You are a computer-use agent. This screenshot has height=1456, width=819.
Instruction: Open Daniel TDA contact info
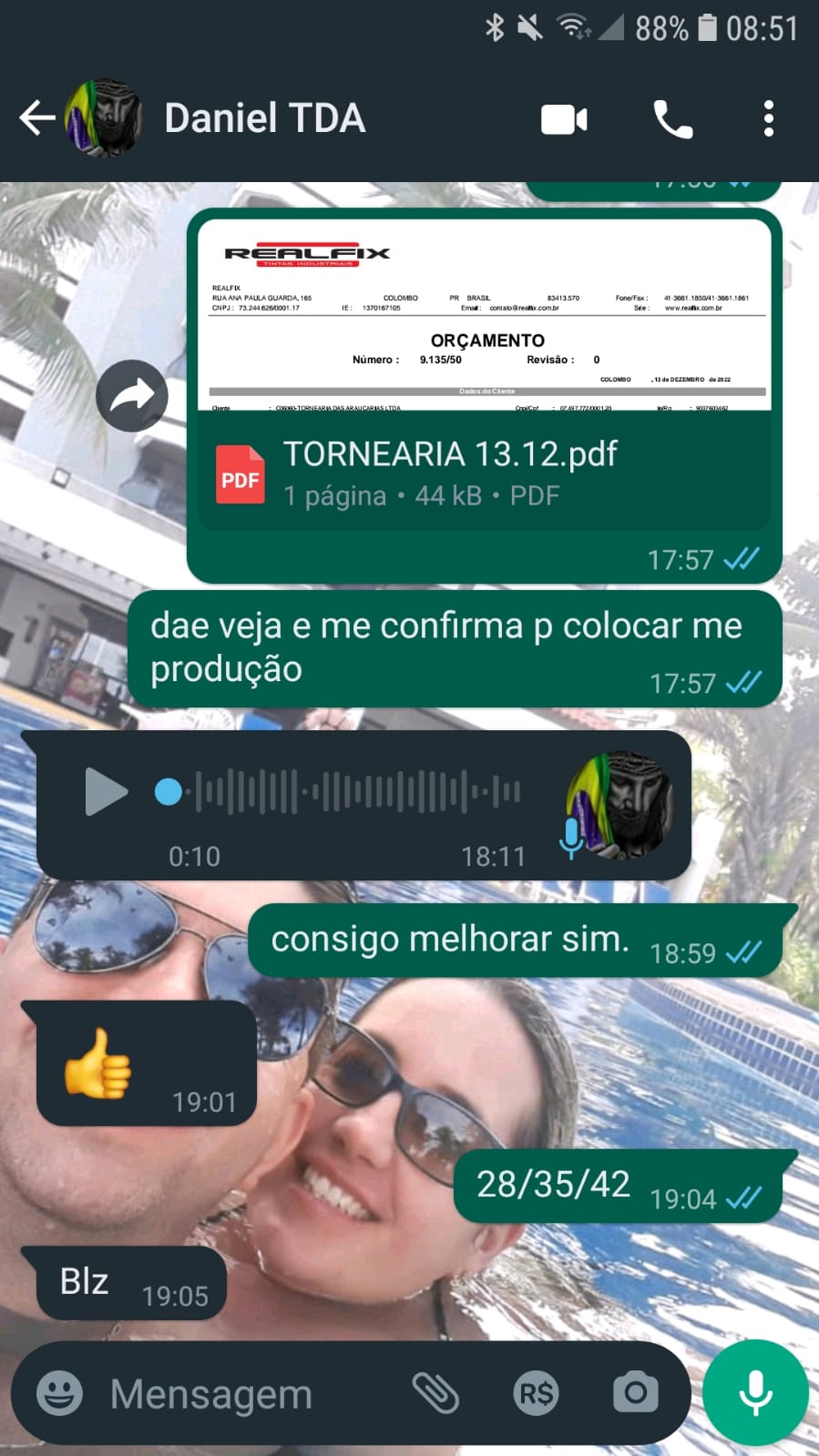[264, 118]
